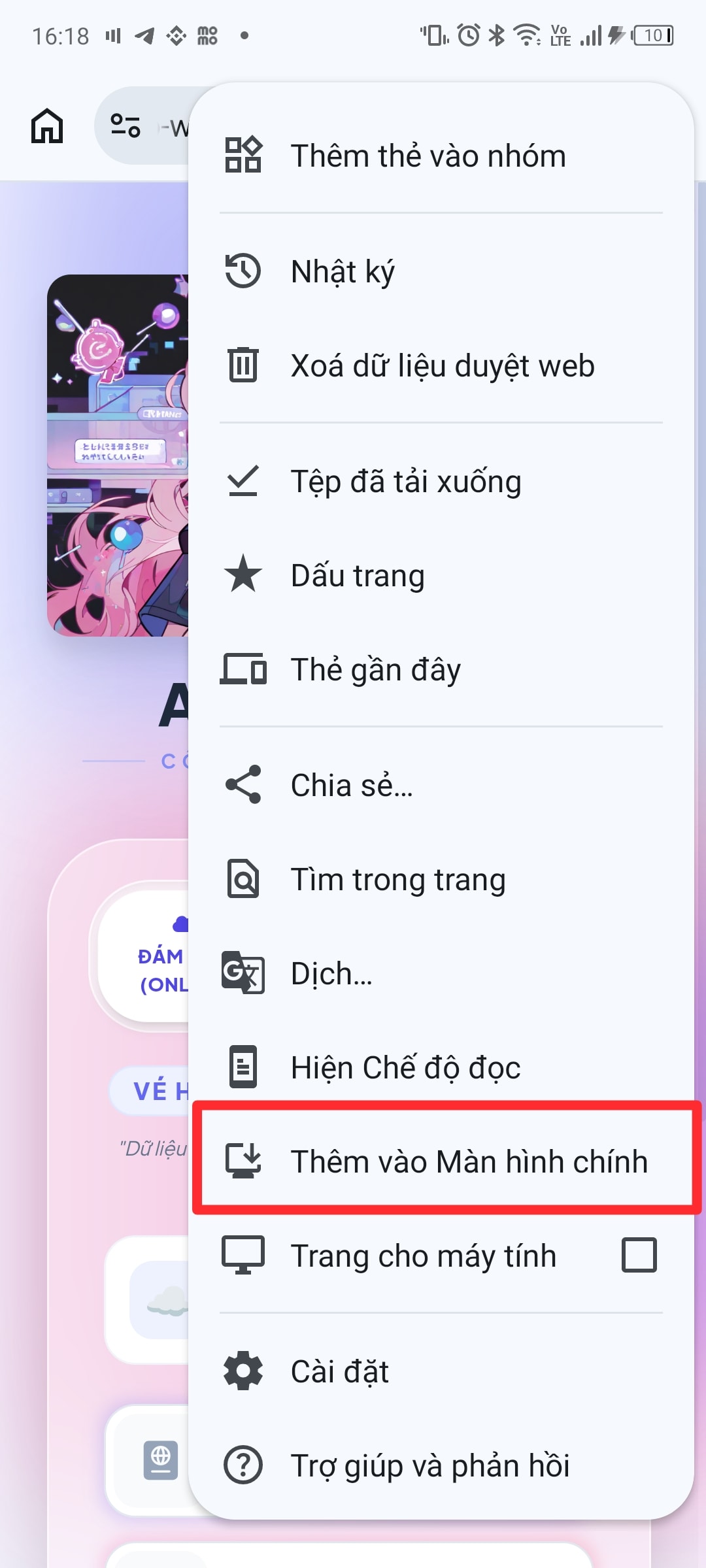
Task: Tap the home button in the toolbar
Action: tap(46, 126)
